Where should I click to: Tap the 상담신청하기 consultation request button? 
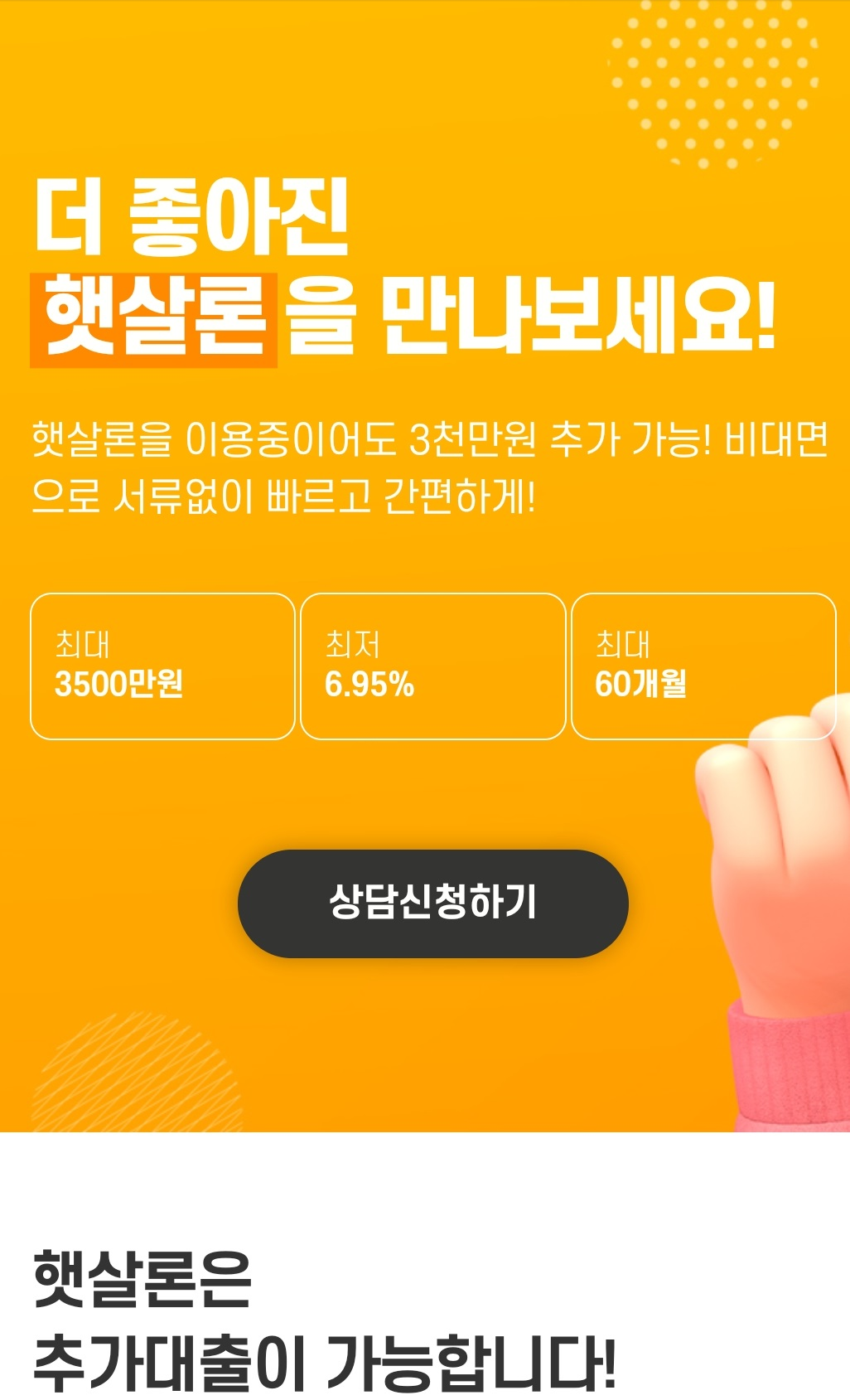[x=432, y=903]
